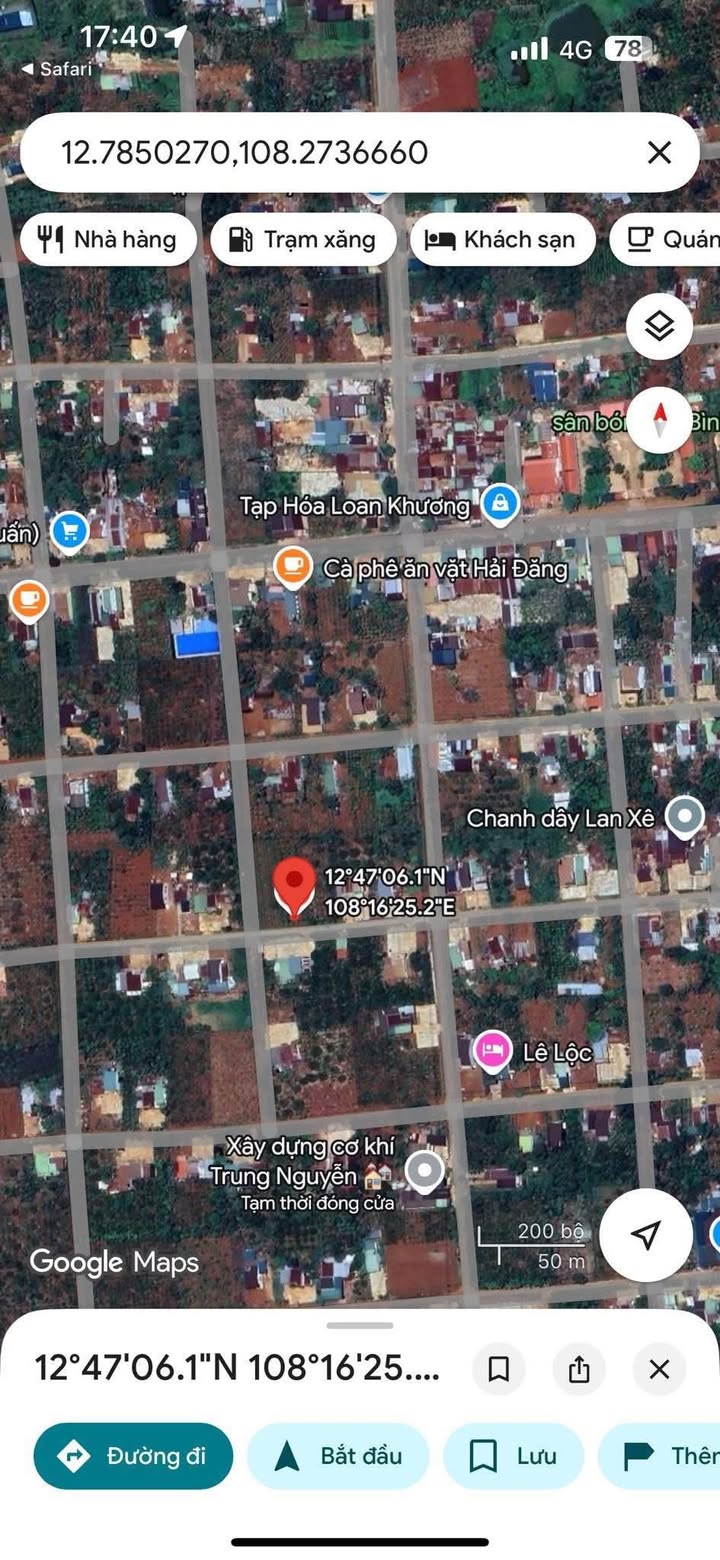Show Khách sạn nearby

click(502, 240)
